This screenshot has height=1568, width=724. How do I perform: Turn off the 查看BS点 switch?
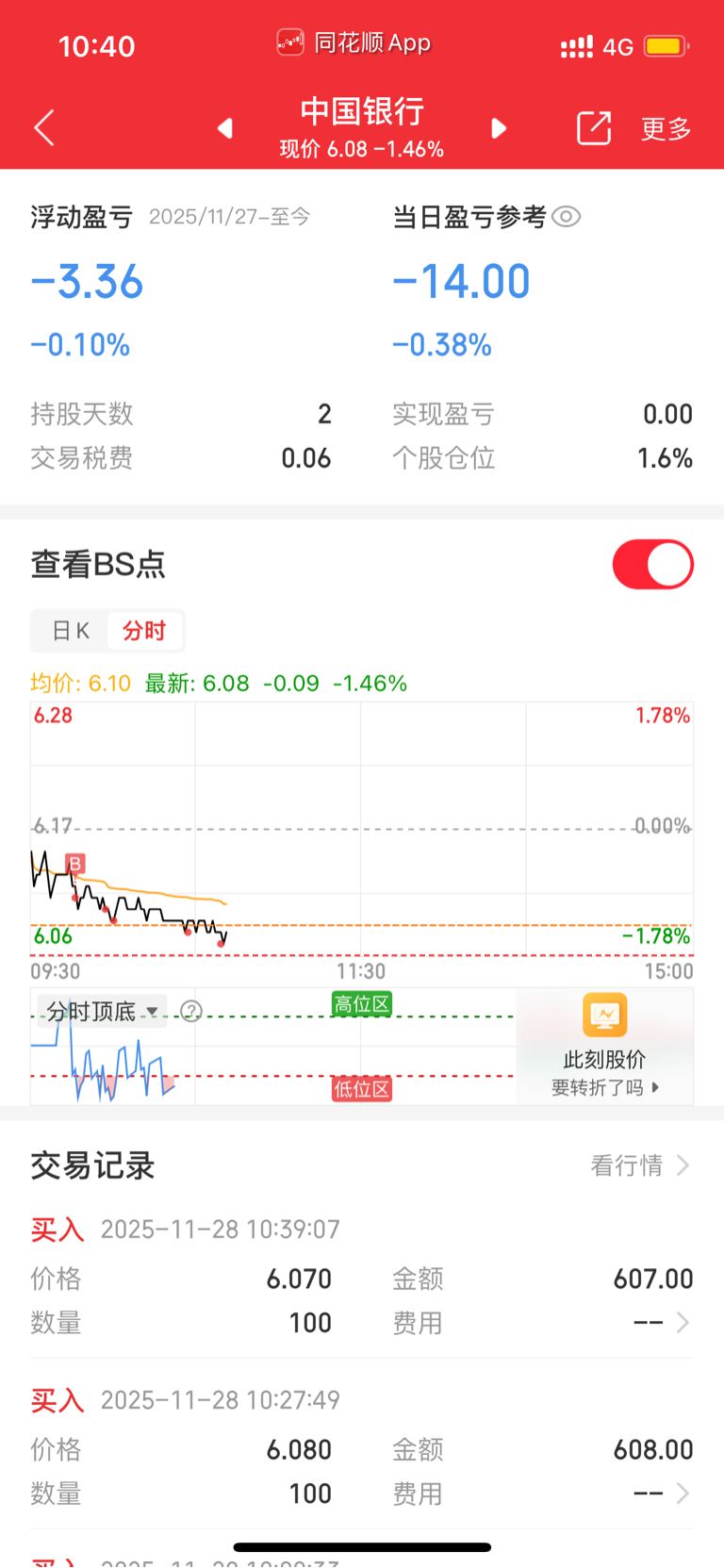coord(653,564)
